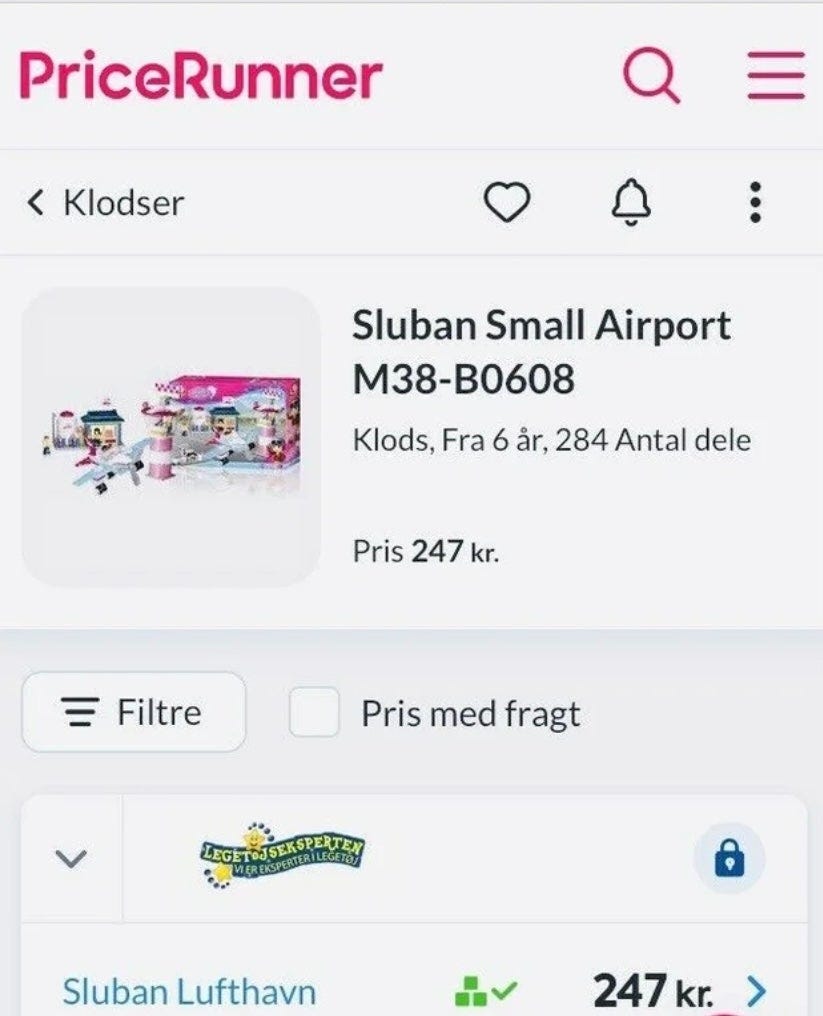View the Sluban Small Airport product image
Viewport: 823px width, 1016px height.
coord(171,437)
